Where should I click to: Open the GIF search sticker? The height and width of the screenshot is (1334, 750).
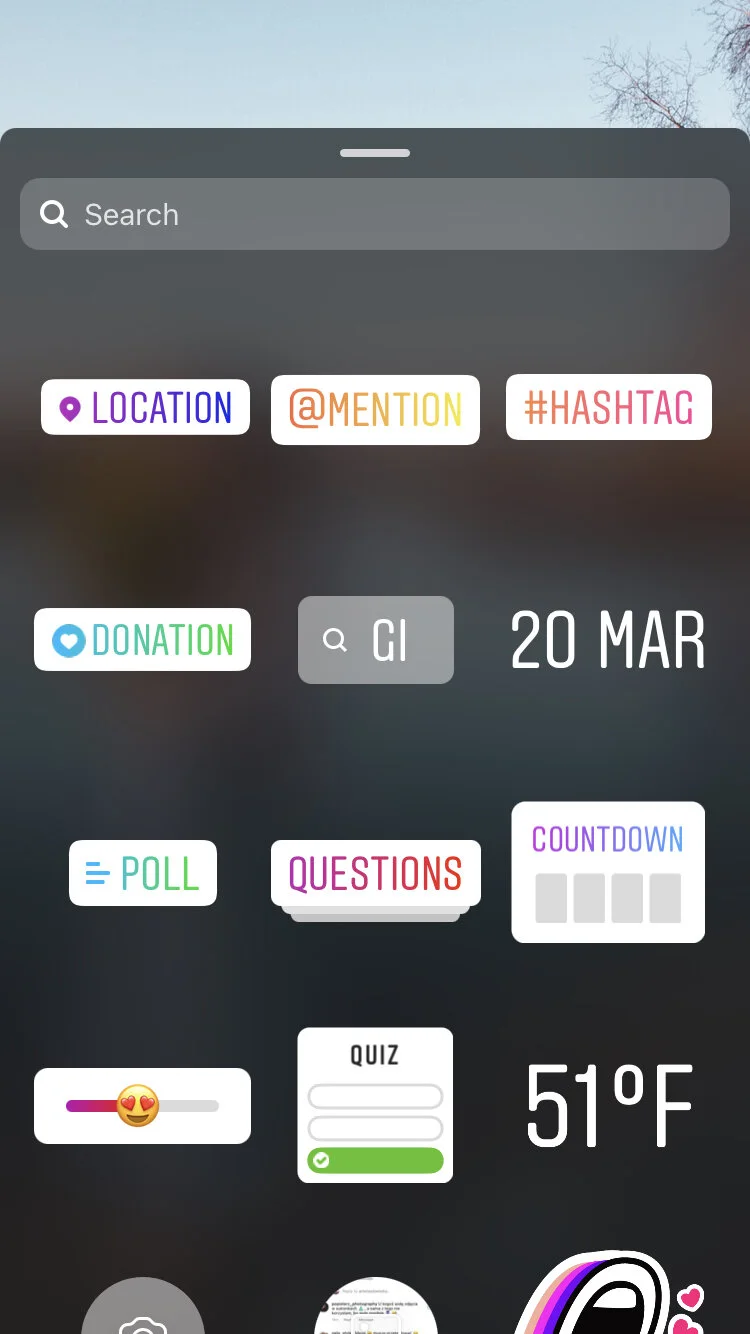pos(375,640)
